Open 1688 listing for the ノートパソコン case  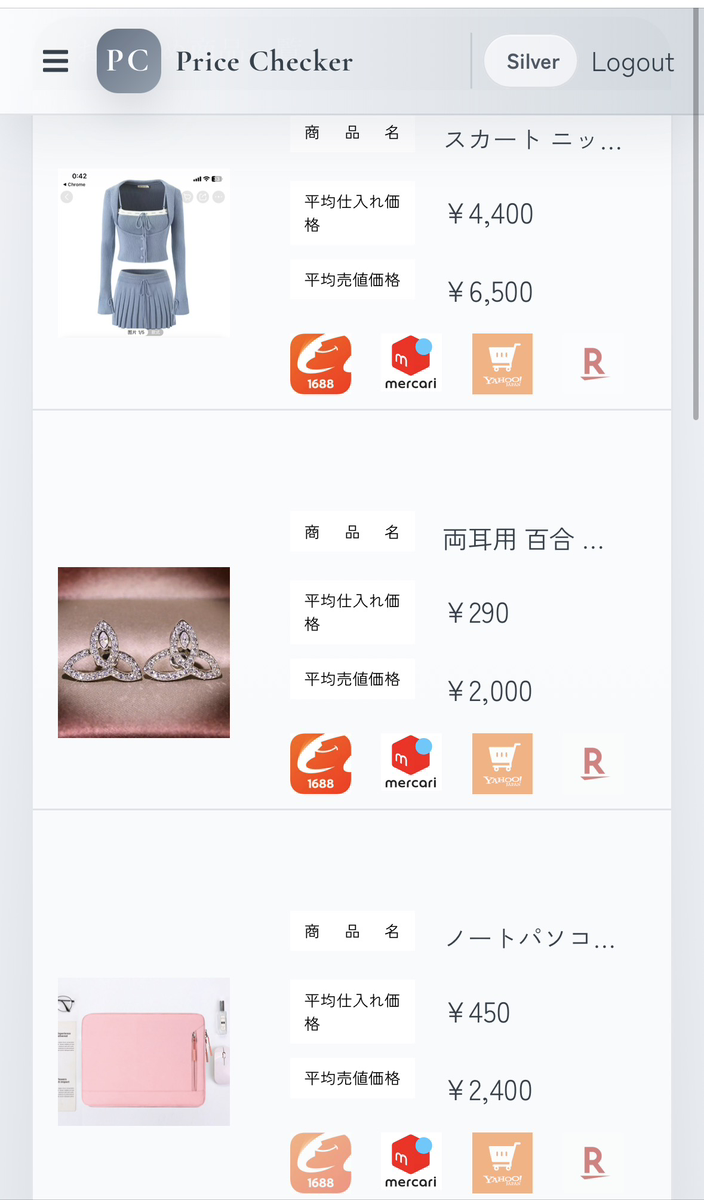321,1163
